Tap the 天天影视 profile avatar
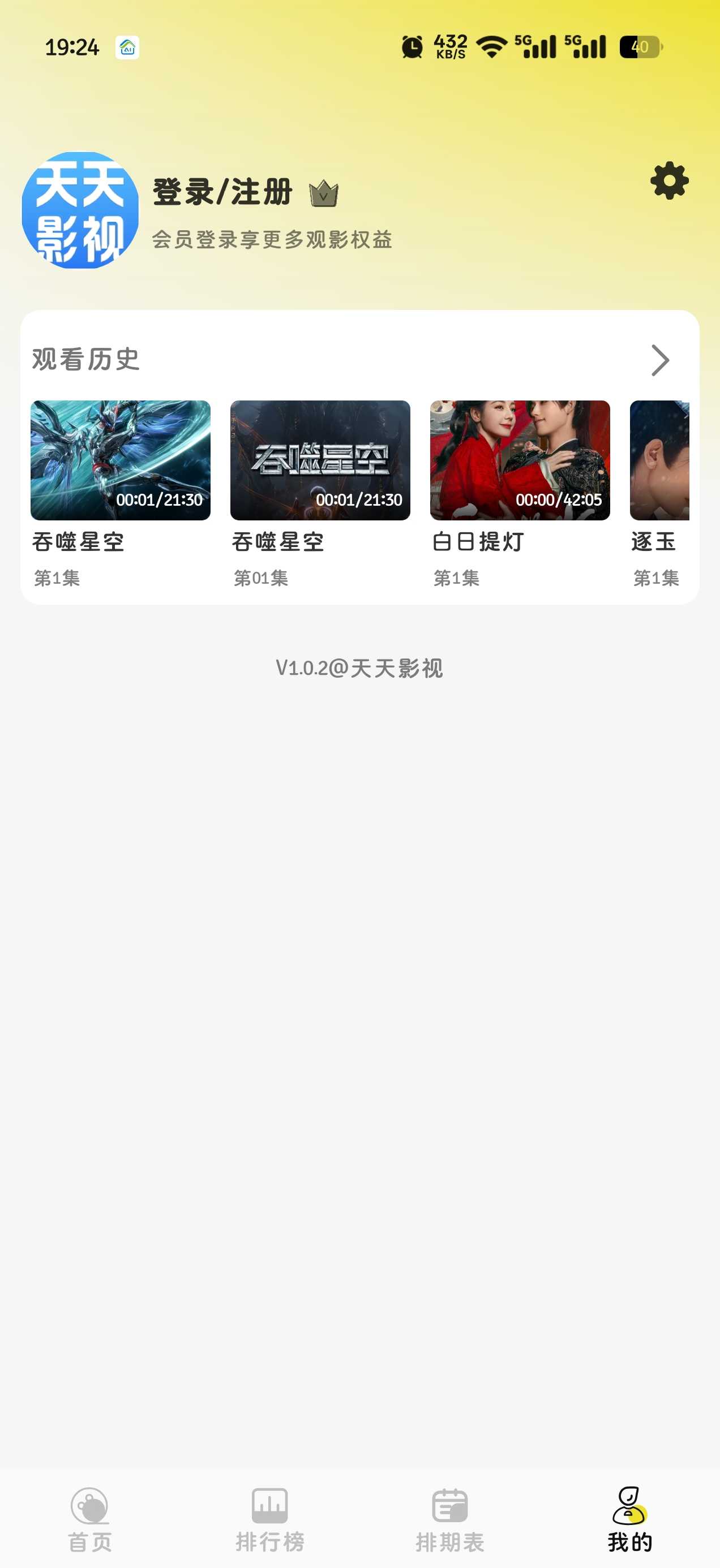 [80, 210]
